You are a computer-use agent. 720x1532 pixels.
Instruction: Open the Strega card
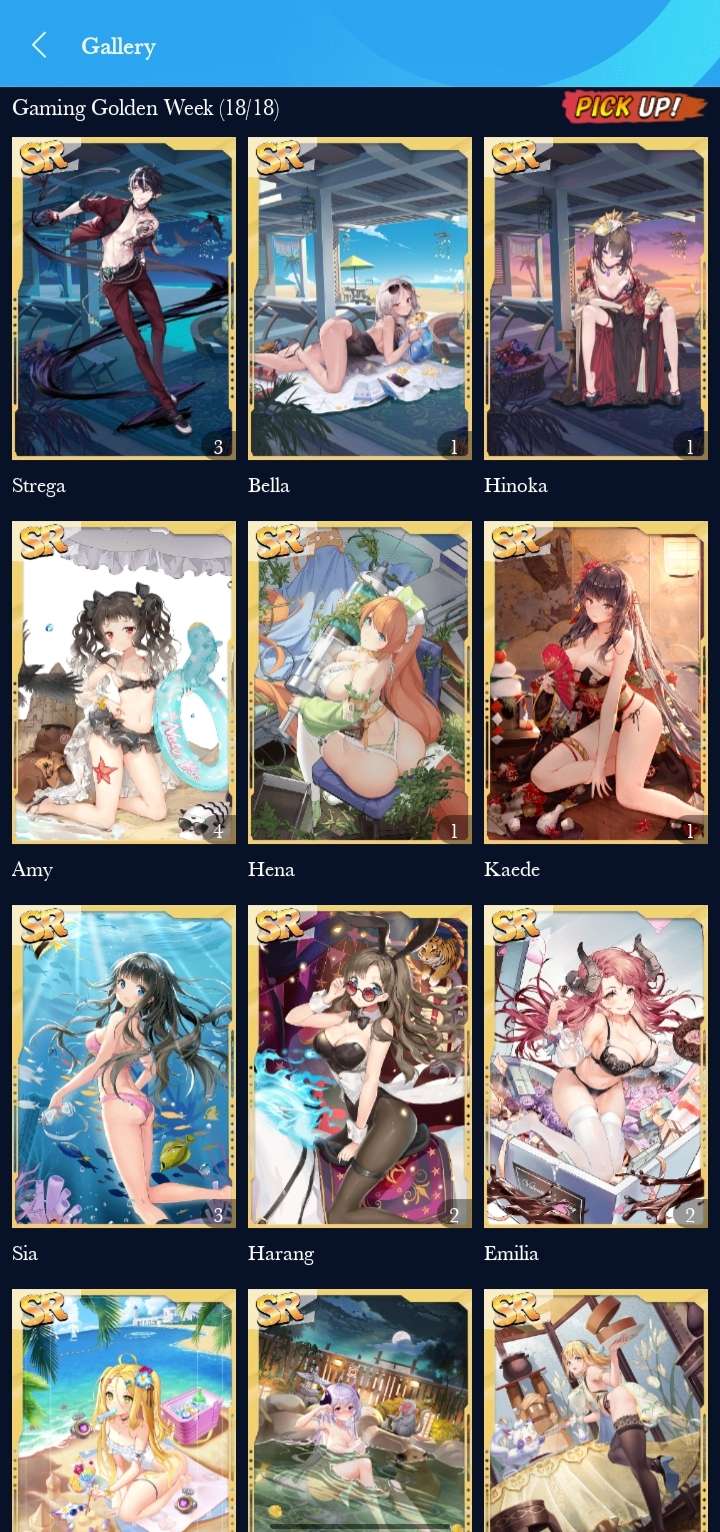(123, 298)
